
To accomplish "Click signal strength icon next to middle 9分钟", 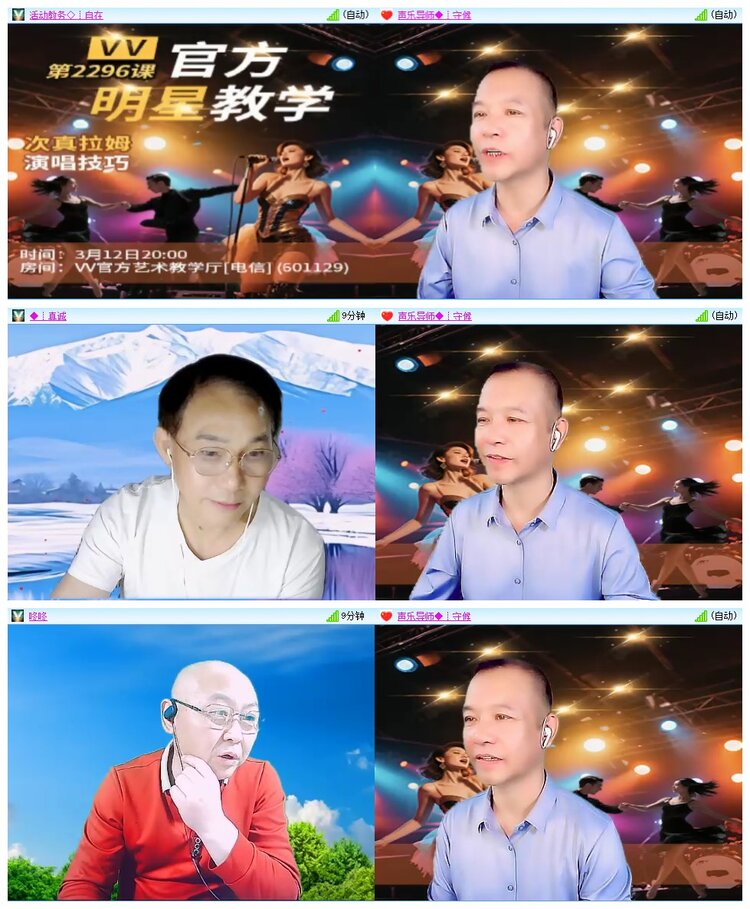I will (x=333, y=316).
